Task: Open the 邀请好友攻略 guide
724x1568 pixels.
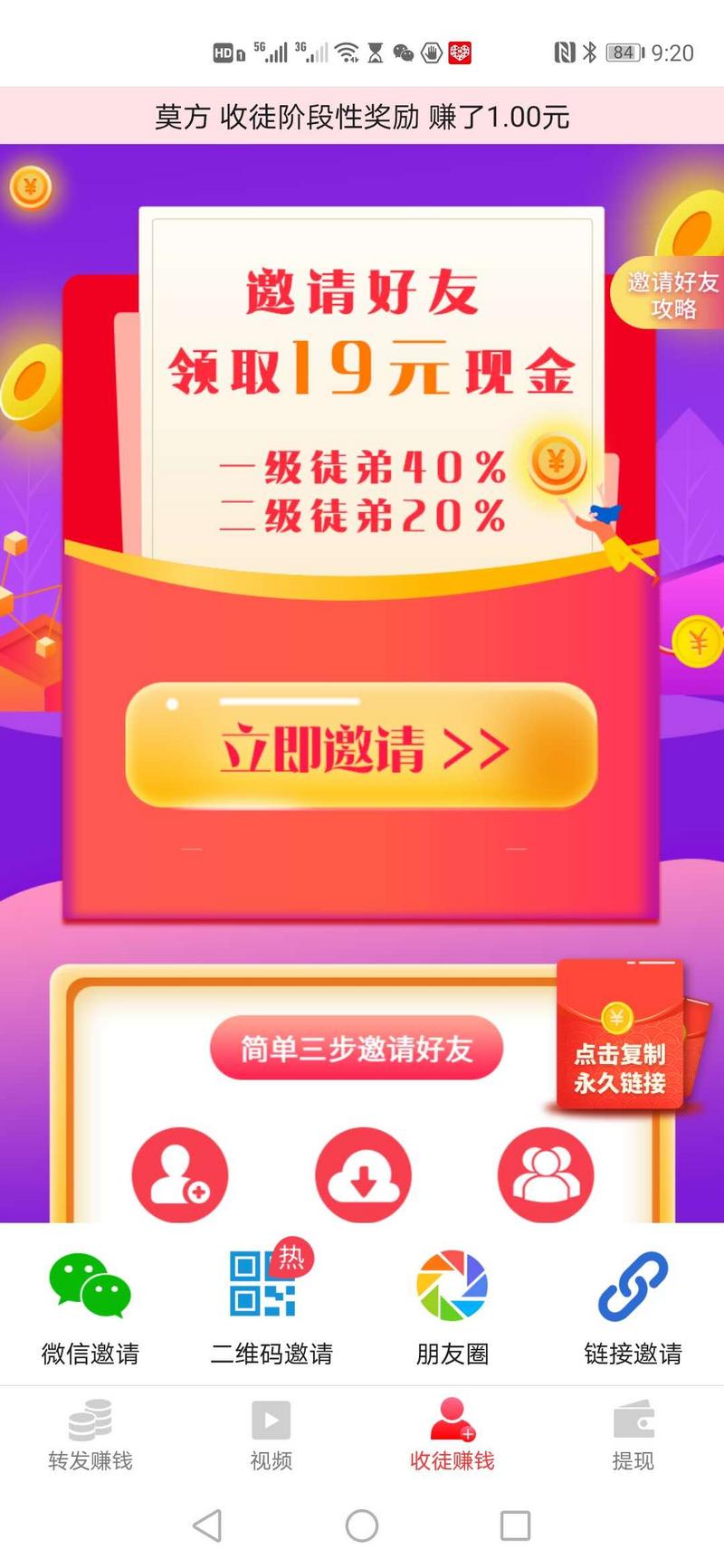Action: click(672, 294)
